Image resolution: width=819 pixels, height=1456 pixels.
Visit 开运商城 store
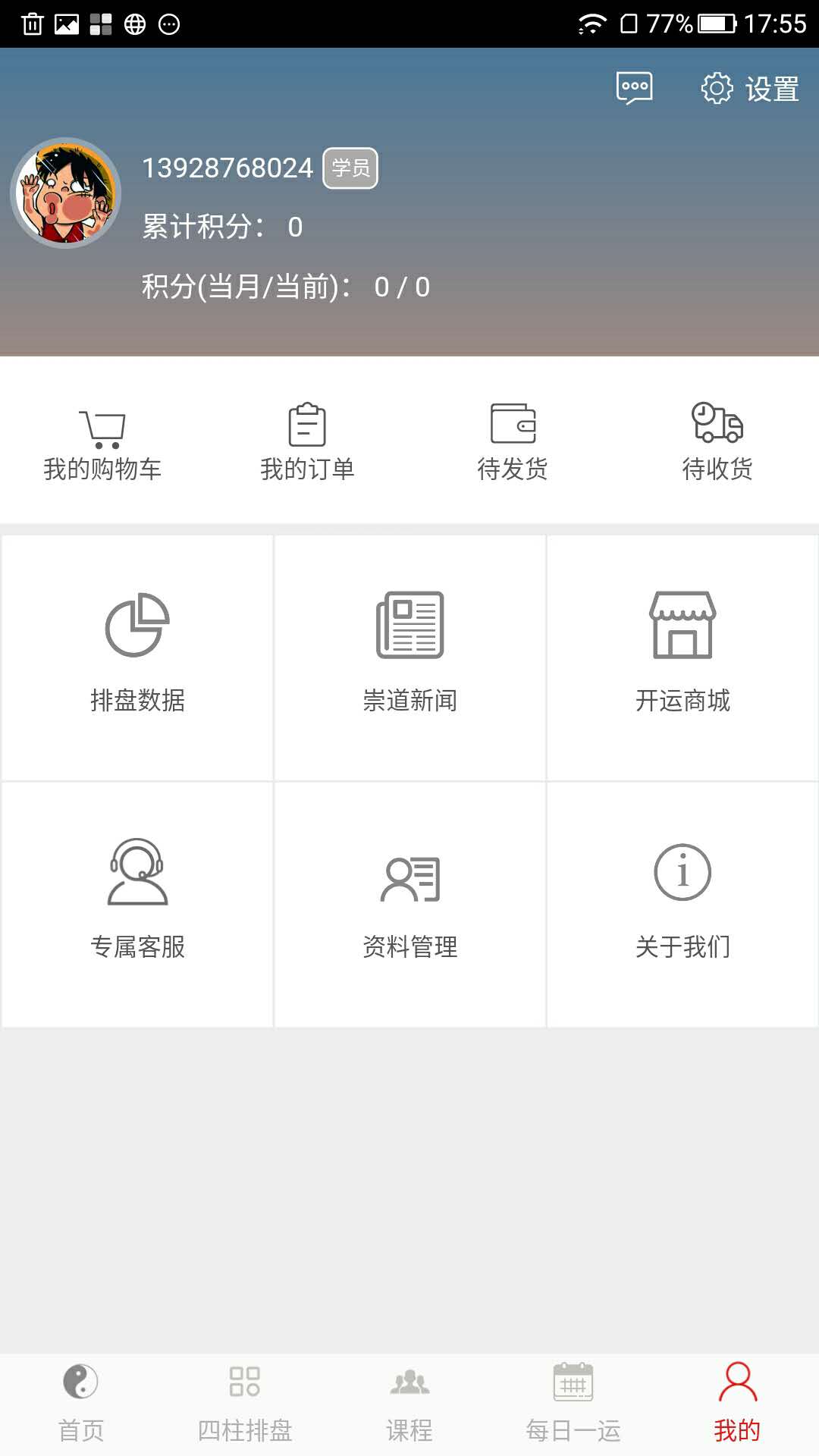pos(682,656)
